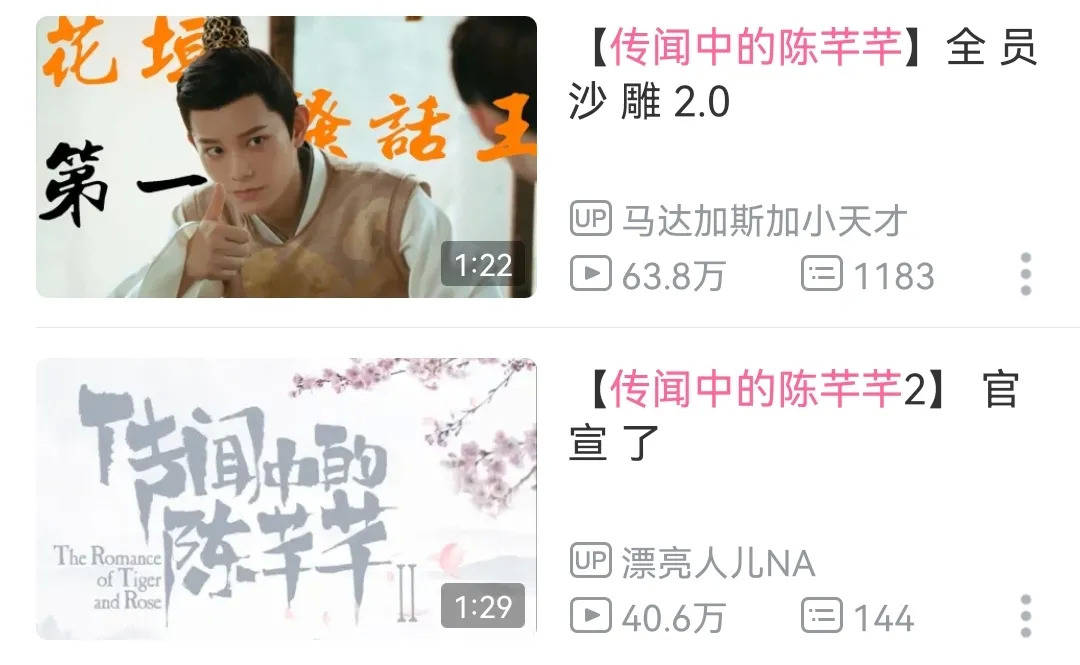Image resolution: width=1080 pixels, height=665 pixels.
Task: Open more options for 官宣了 video
Action: [1025, 615]
